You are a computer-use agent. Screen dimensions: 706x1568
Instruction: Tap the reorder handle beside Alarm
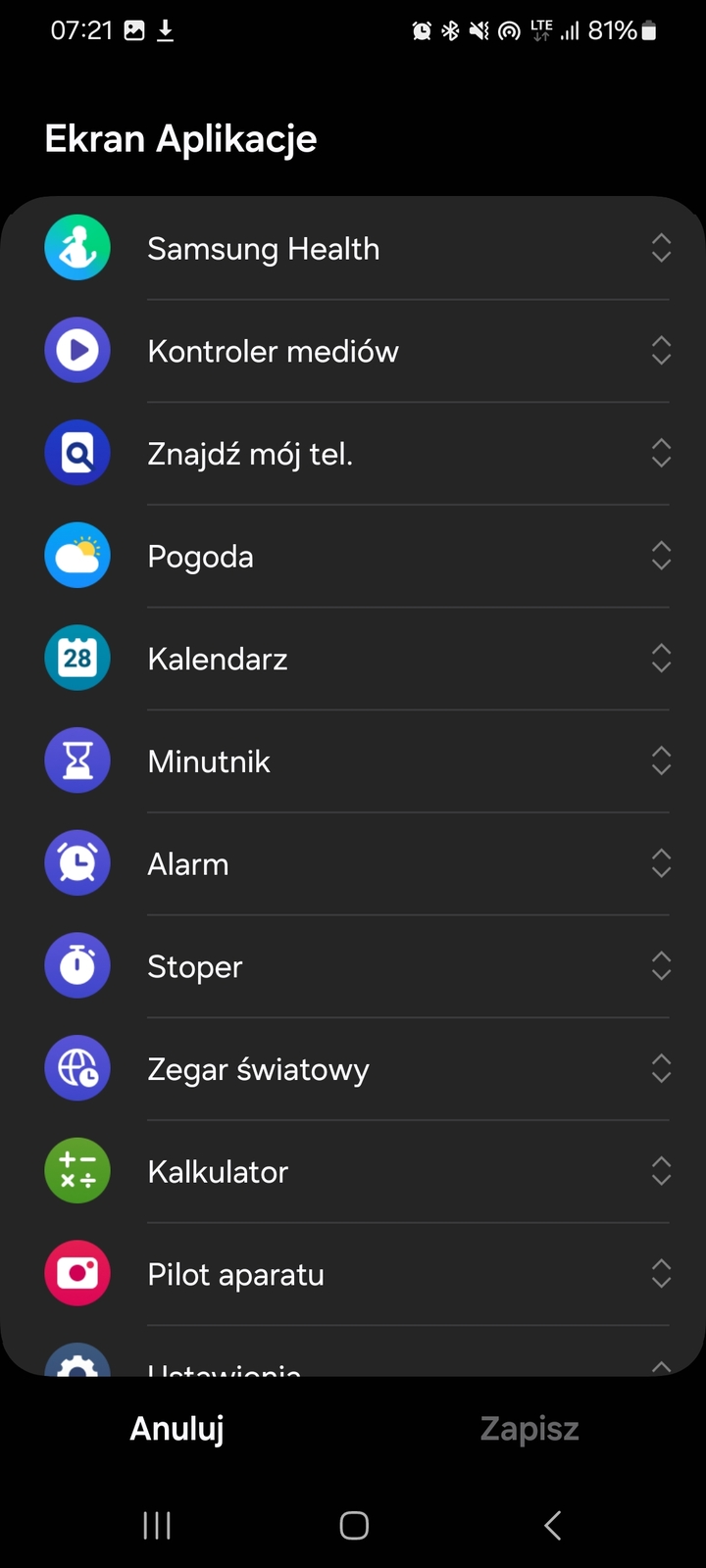pyautogui.click(x=661, y=863)
